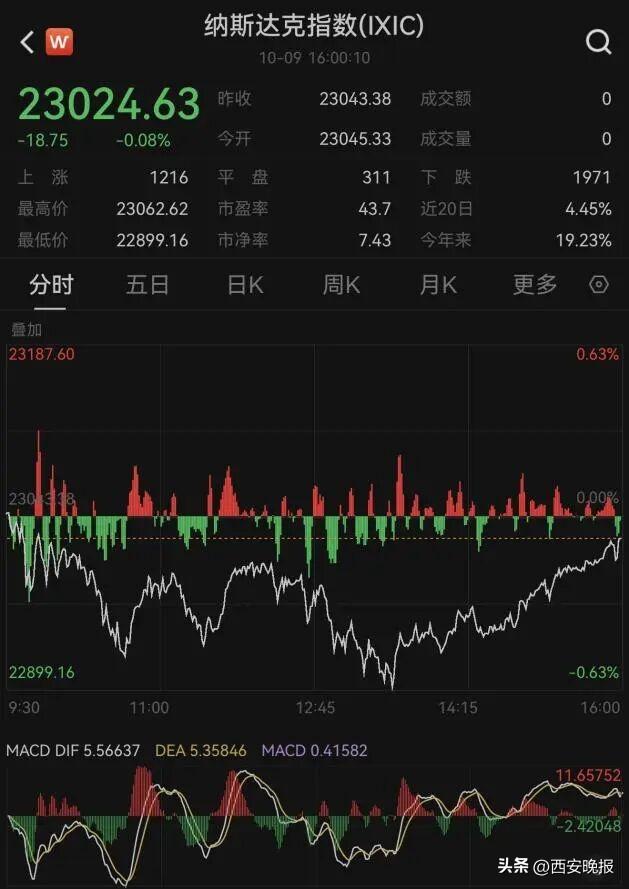
Task: Open the search magnifier icon
Action: (598, 42)
